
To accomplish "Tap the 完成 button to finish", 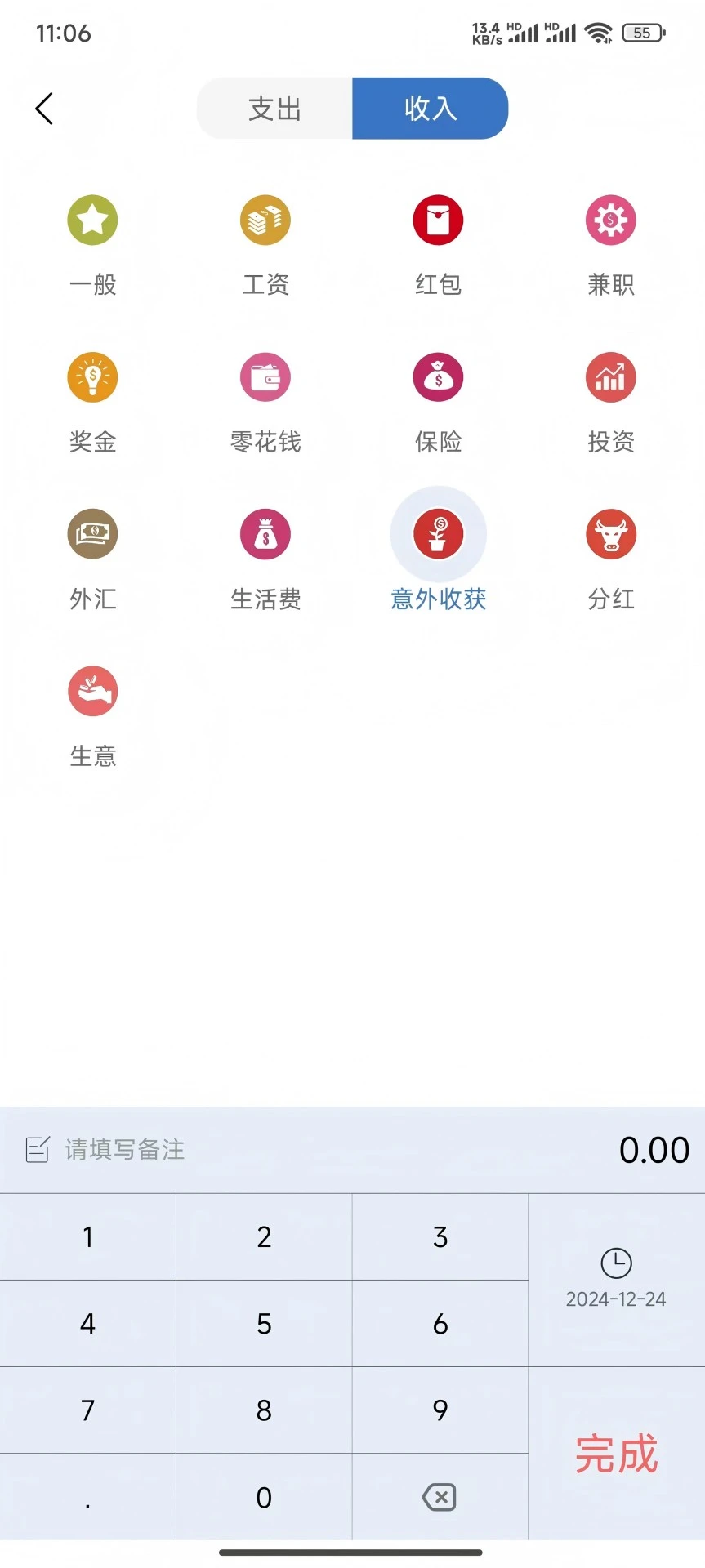I will tap(615, 1454).
